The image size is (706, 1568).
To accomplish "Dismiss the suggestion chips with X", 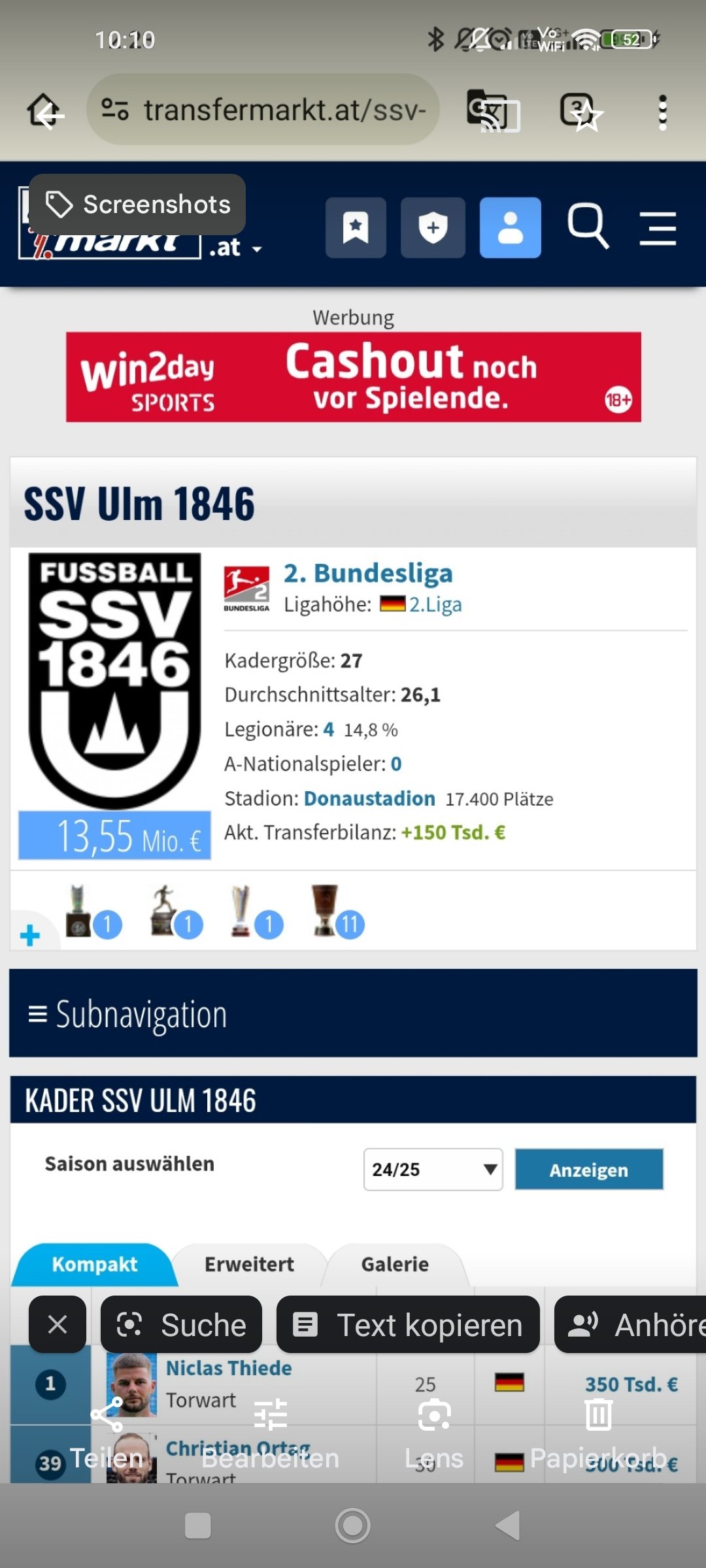I will click(x=58, y=1325).
